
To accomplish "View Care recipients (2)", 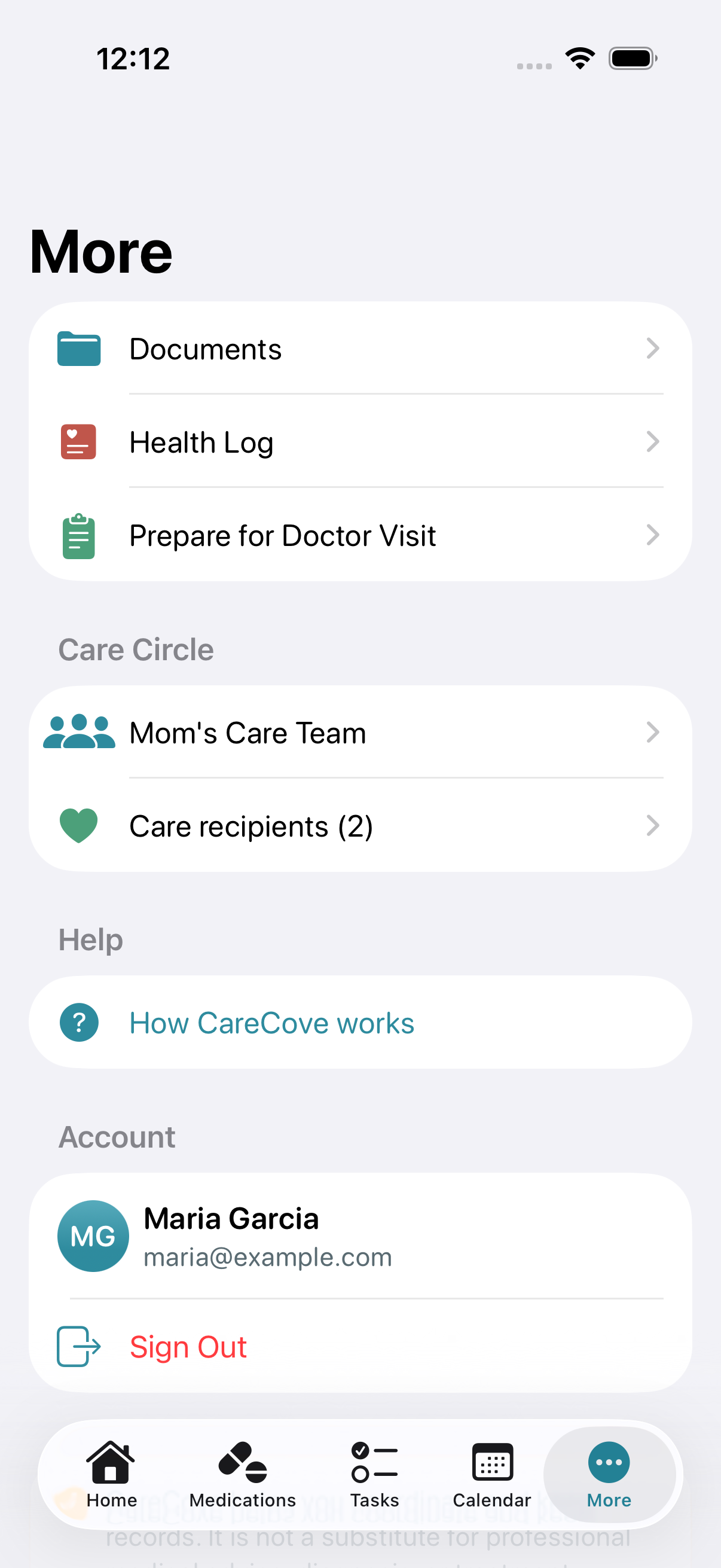I will click(360, 825).
